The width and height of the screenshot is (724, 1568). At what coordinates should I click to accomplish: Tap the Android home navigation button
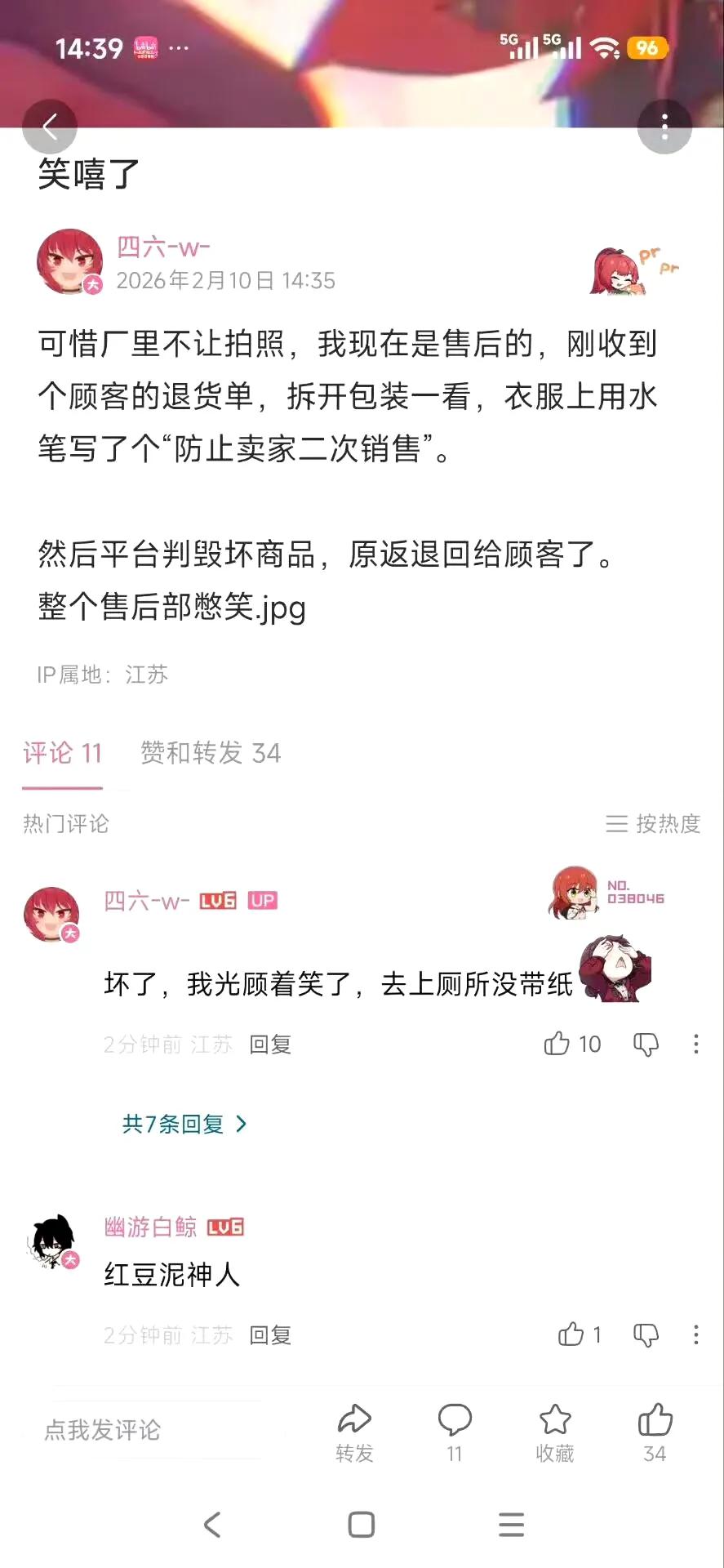click(x=360, y=1524)
